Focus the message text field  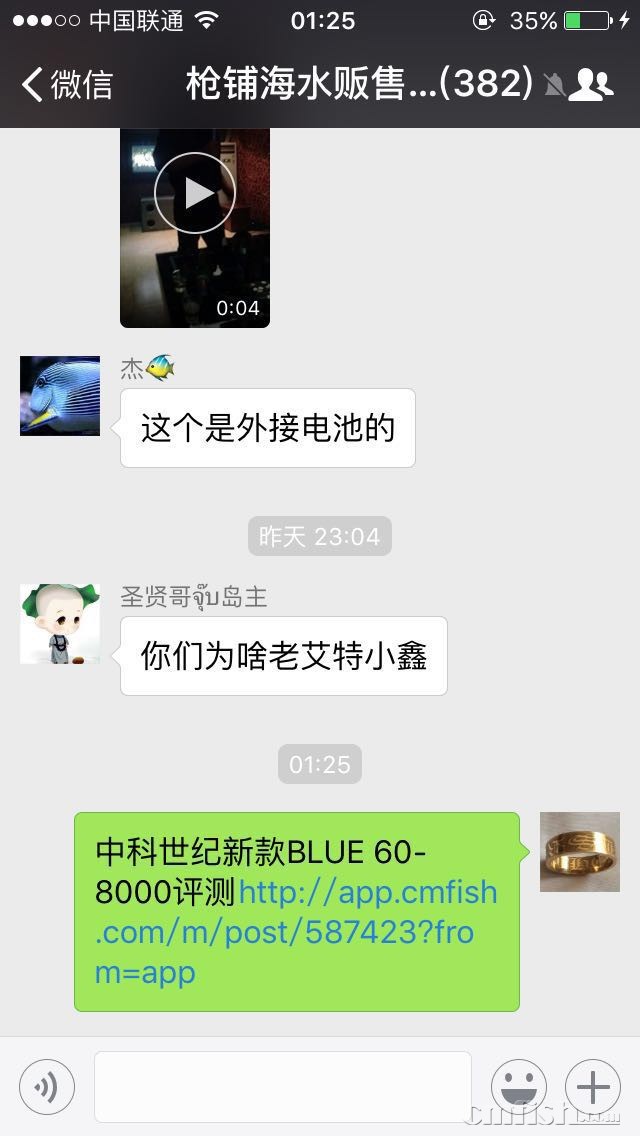click(282, 1087)
